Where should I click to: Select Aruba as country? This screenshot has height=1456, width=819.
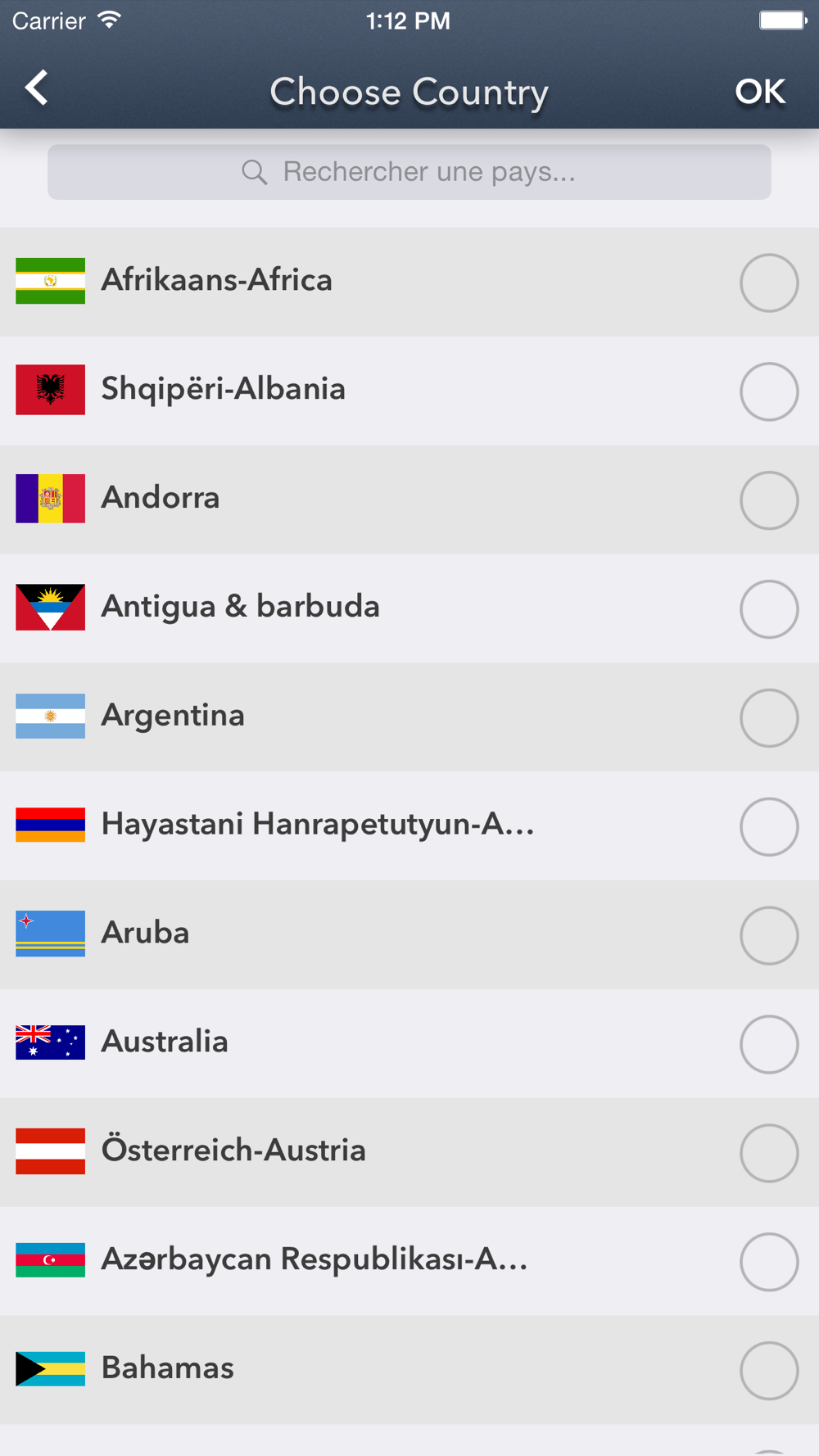pos(146,934)
